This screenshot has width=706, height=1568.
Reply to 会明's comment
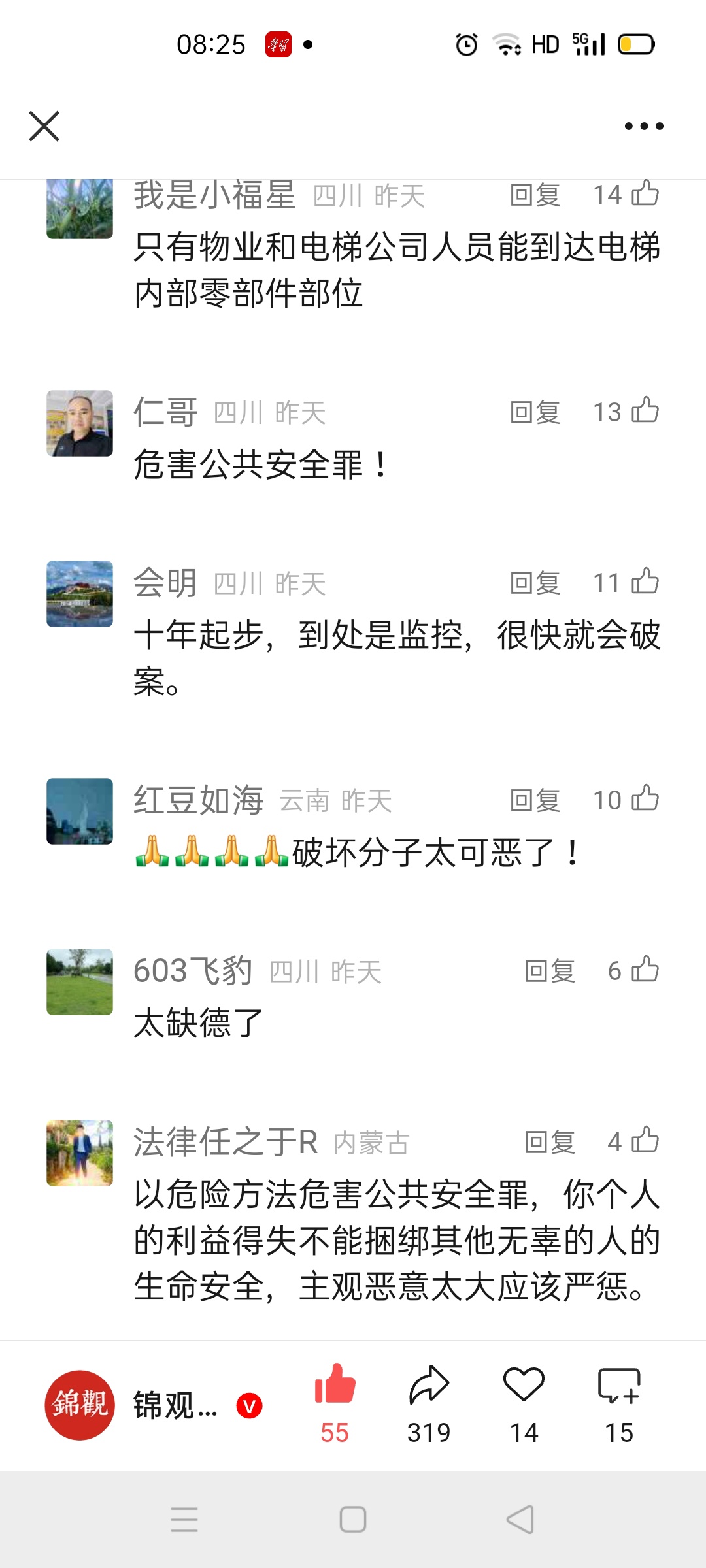pos(535,583)
